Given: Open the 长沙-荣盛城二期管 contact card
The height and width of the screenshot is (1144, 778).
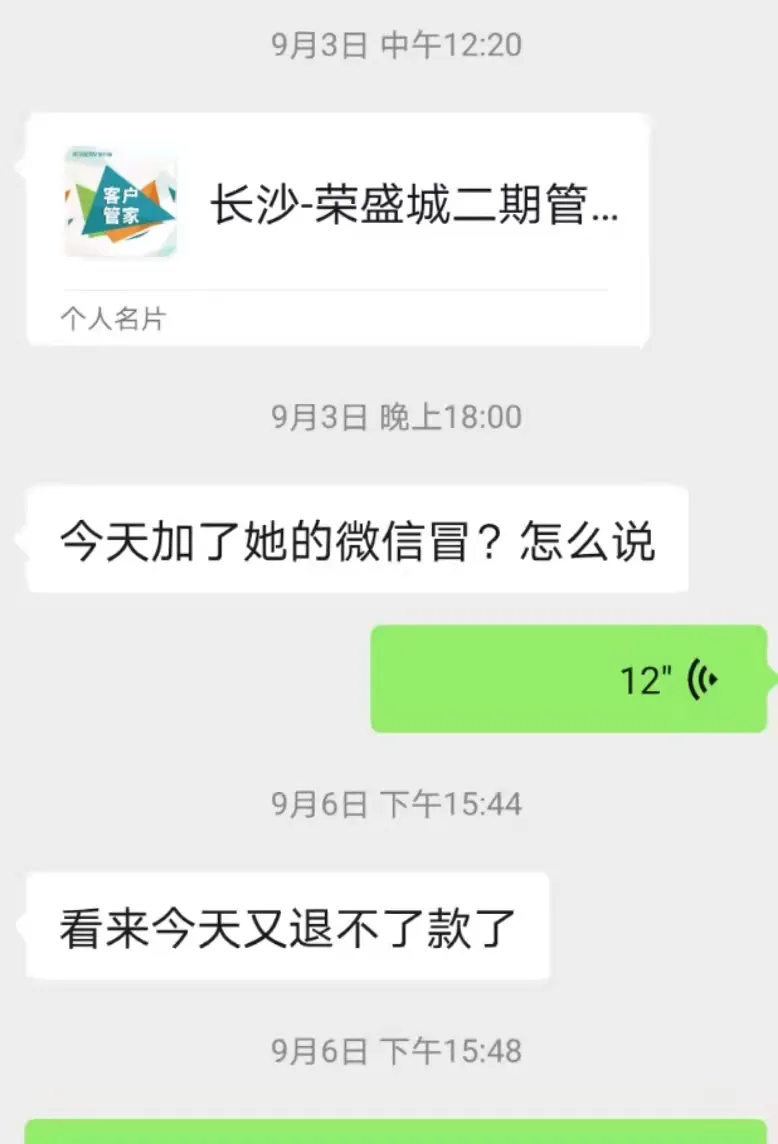Looking at the screenshot, I should pyautogui.click(x=338, y=228).
